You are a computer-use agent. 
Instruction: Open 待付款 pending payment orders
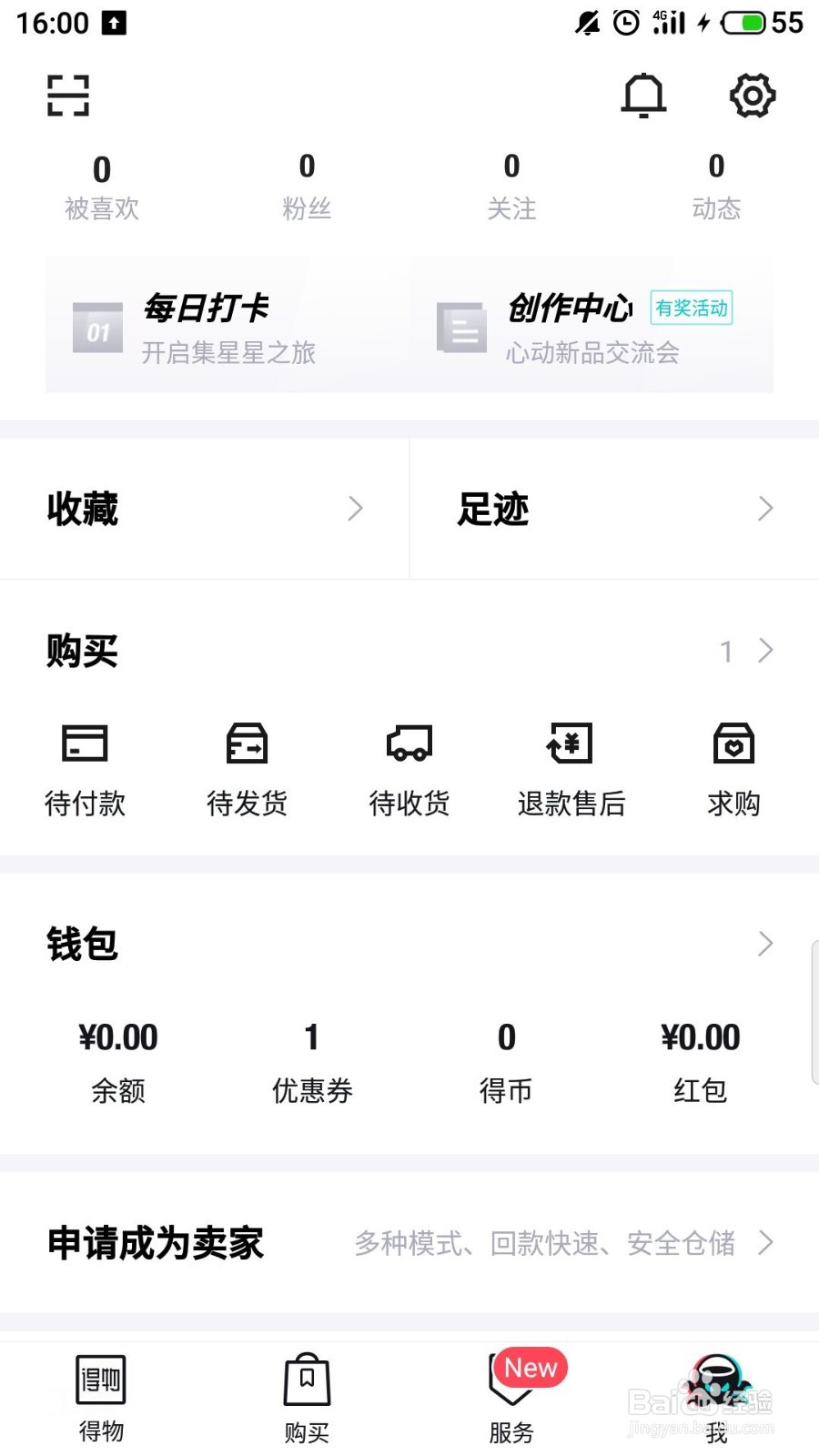(x=85, y=769)
